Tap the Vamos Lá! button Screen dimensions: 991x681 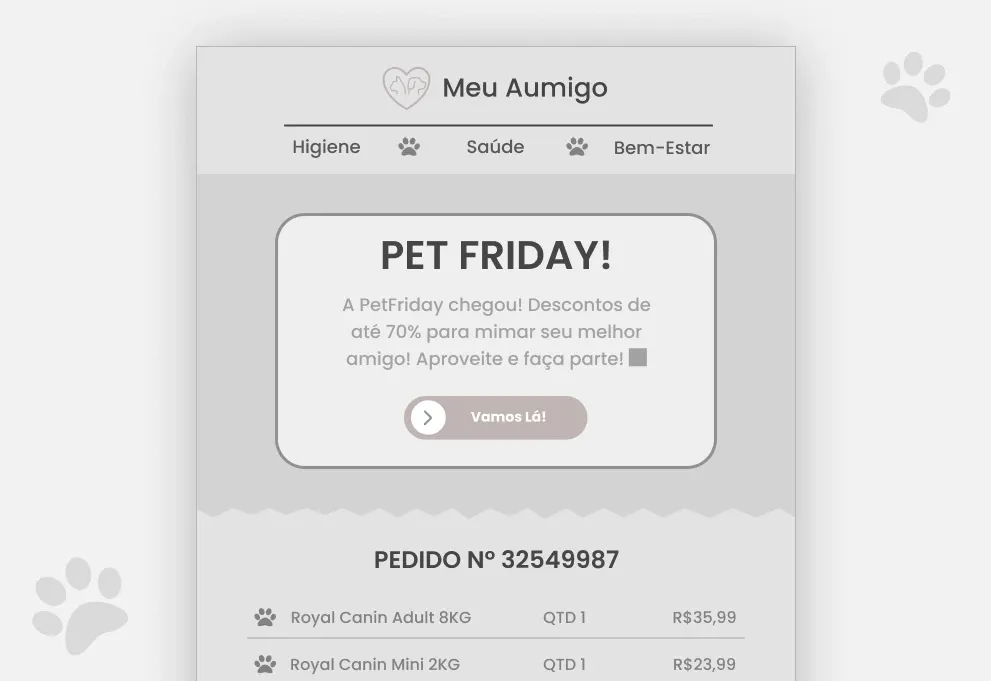pos(496,417)
